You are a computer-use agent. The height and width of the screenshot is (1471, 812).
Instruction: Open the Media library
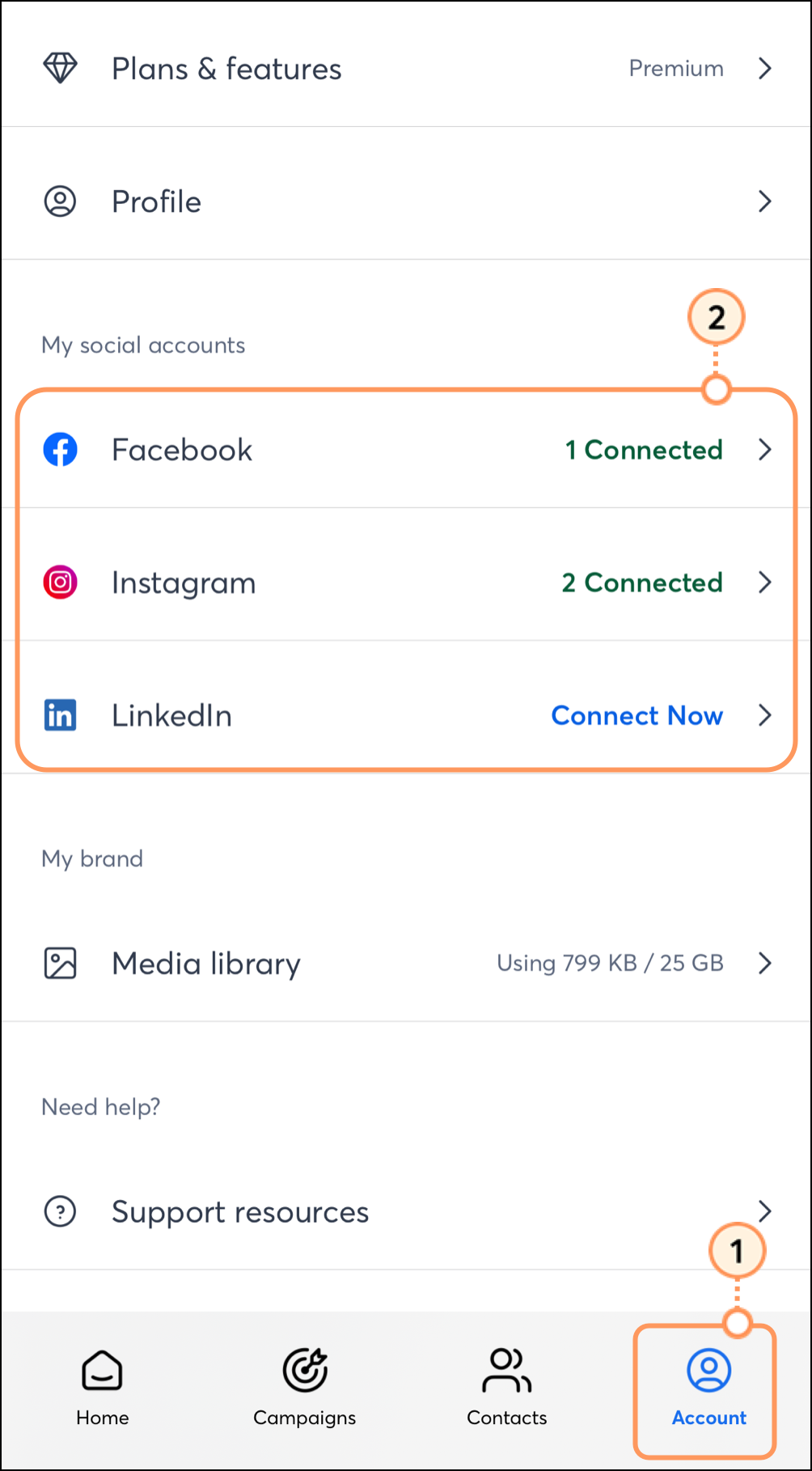coord(404,964)
